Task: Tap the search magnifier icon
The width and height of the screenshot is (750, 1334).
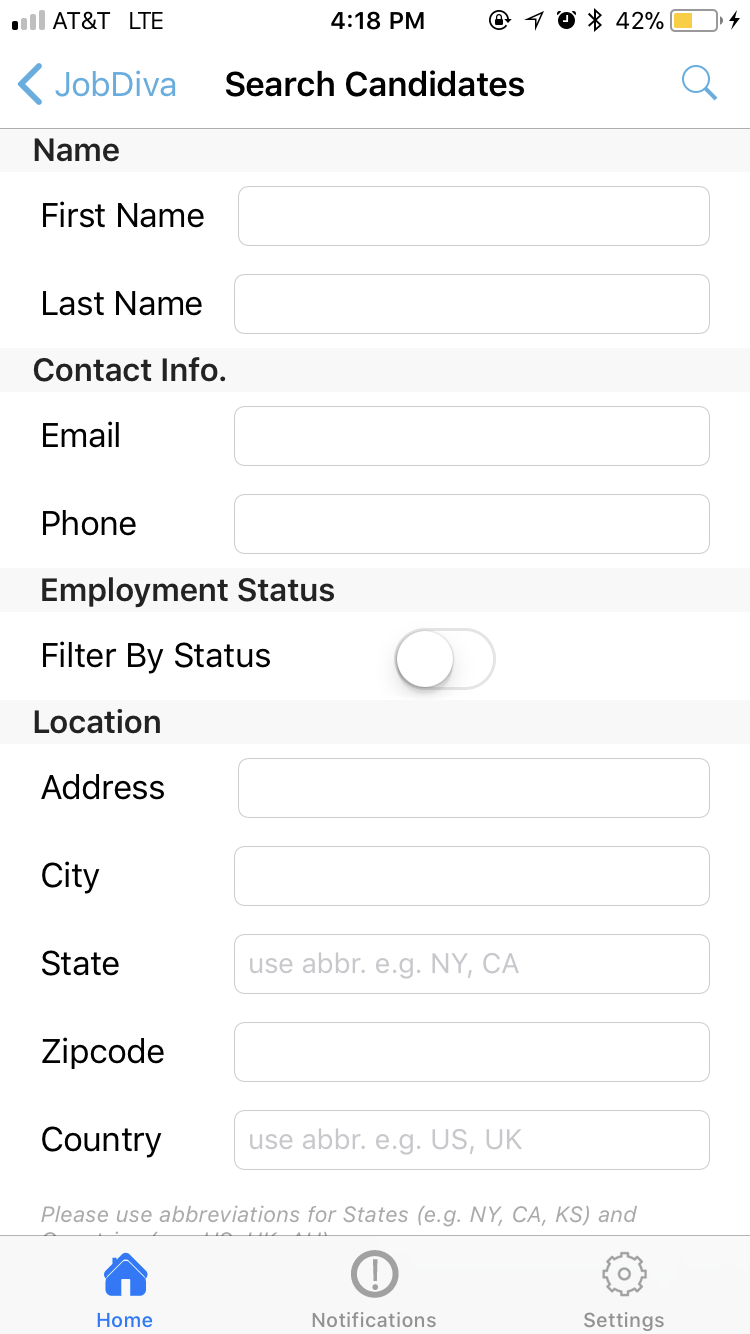Action: [x=699, y=84]
